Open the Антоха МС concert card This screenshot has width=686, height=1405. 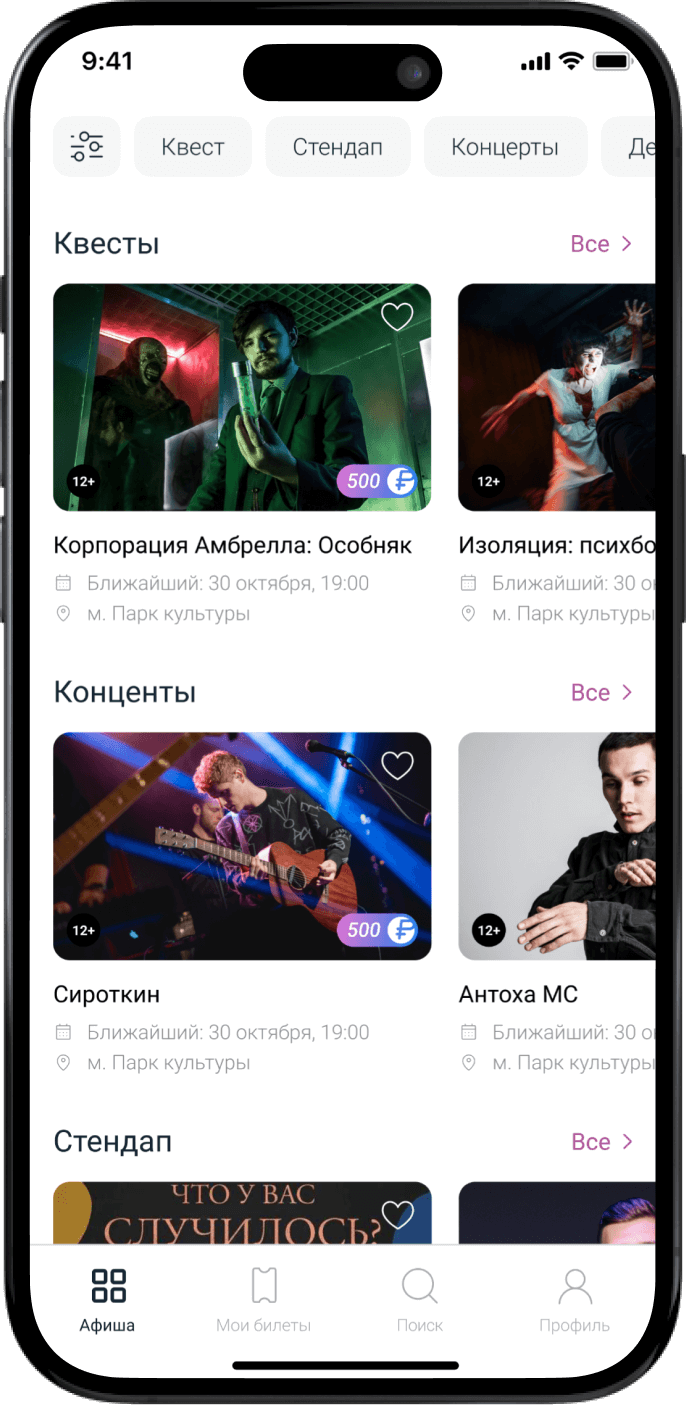tap(556, 846)
